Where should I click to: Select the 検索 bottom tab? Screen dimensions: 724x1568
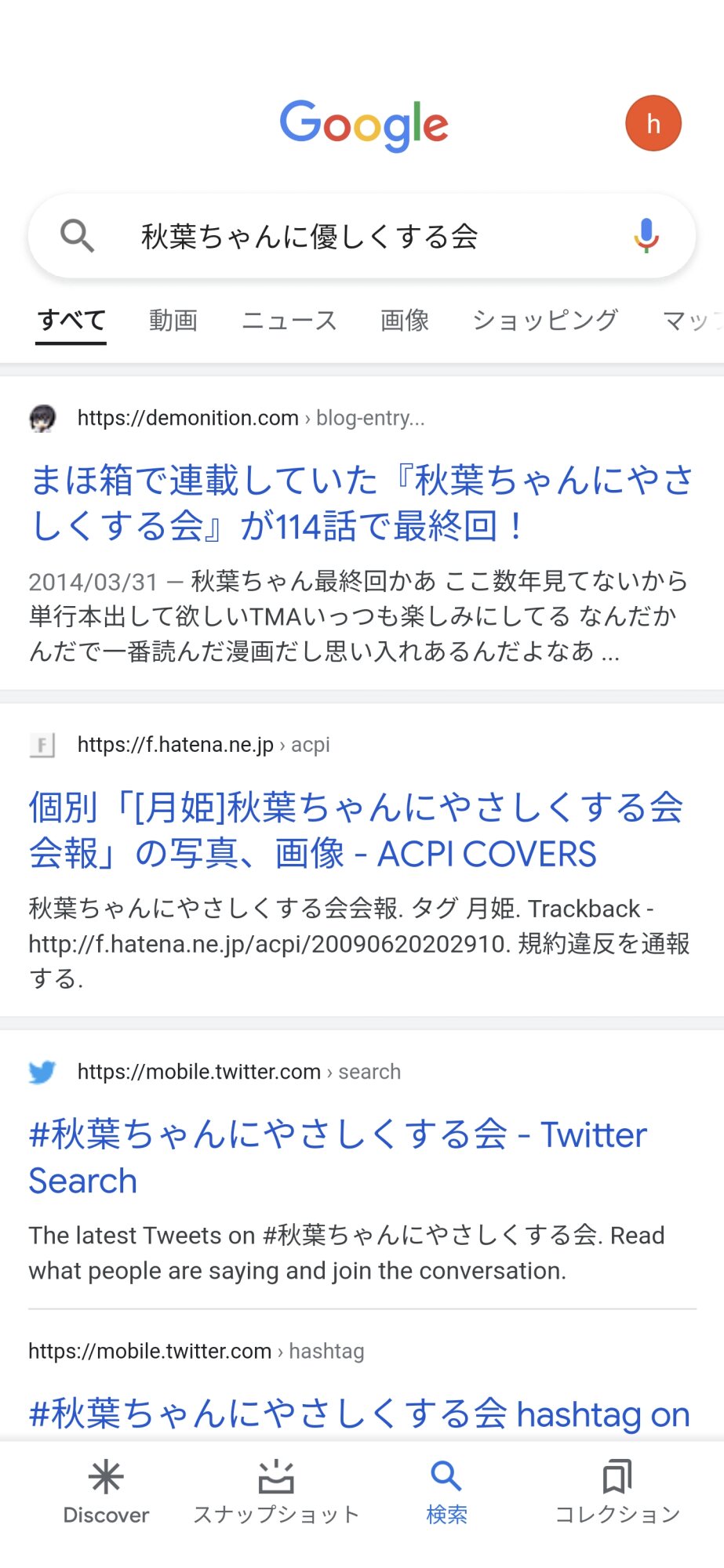coord(446,1492)
